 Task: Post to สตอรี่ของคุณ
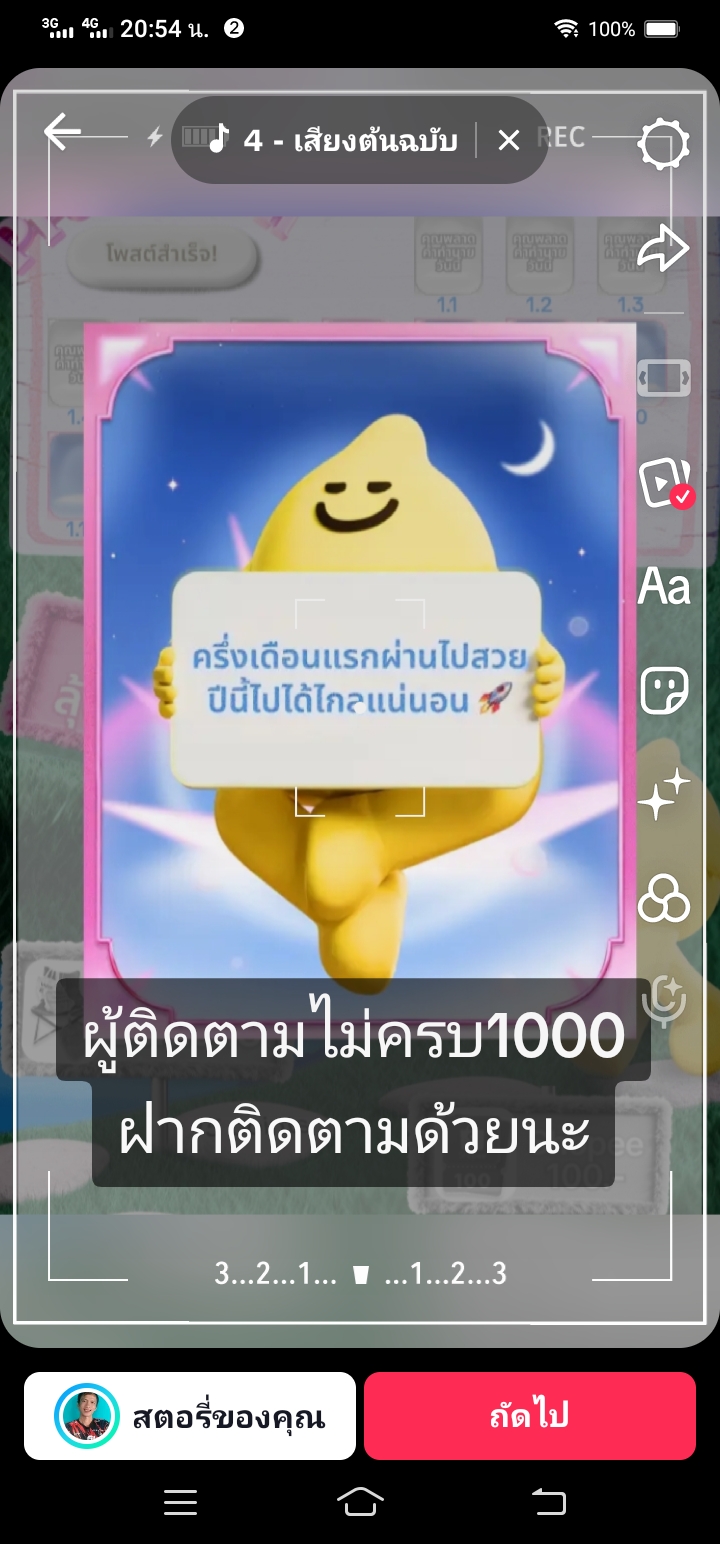[190, 1416]
